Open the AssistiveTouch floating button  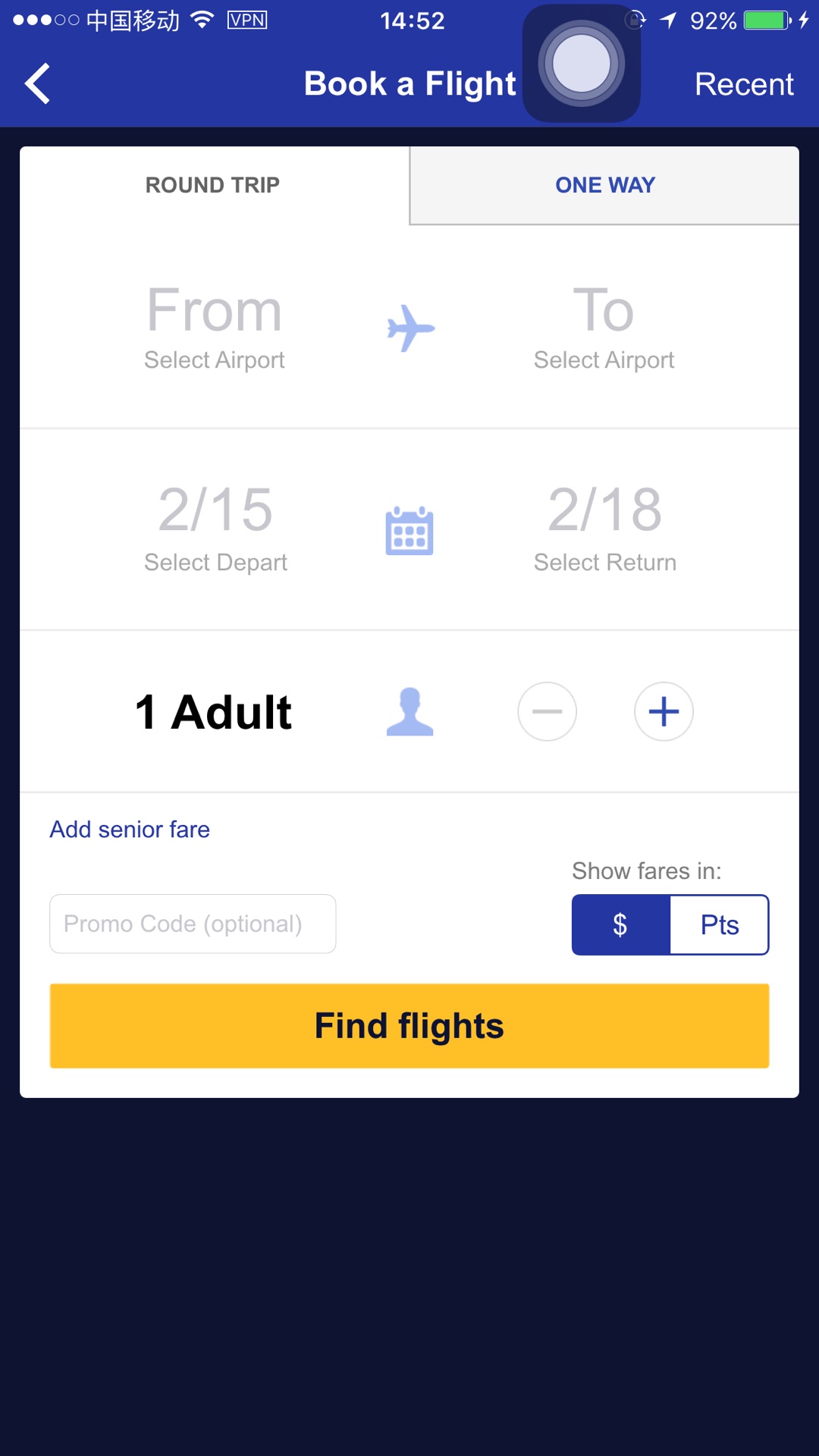point(582,64)
